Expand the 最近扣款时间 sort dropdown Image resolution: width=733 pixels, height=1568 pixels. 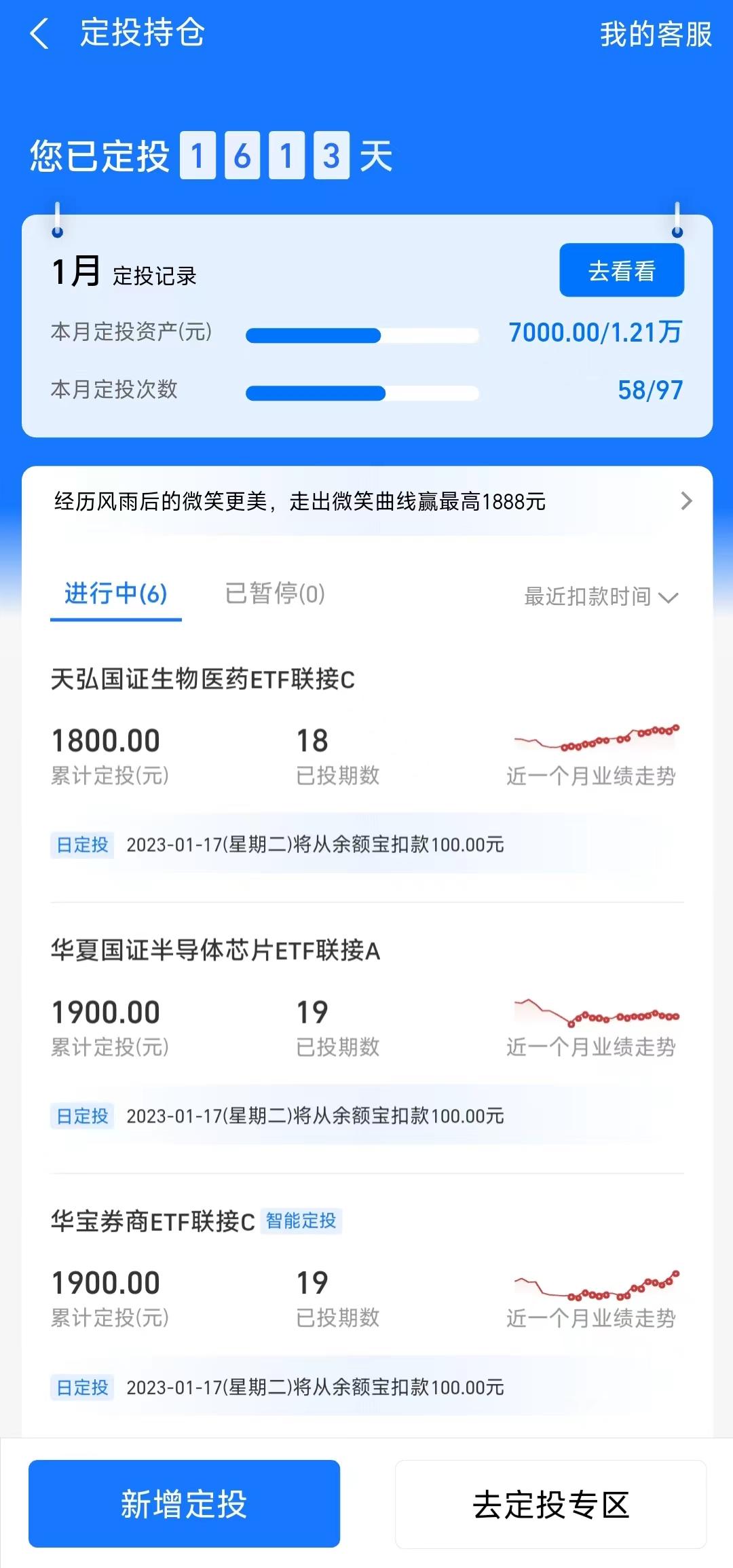(601, 596)
